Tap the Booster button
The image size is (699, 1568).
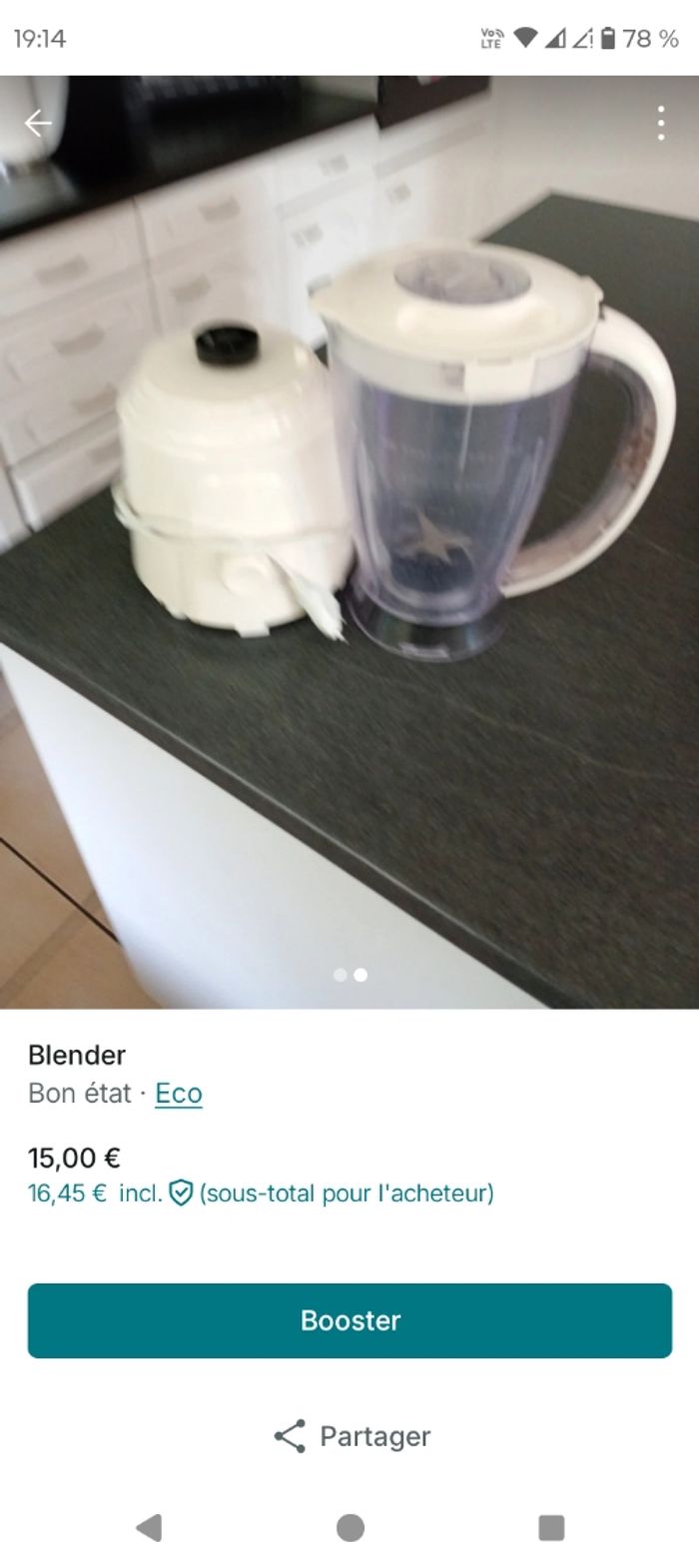(x=349, y=1320)
